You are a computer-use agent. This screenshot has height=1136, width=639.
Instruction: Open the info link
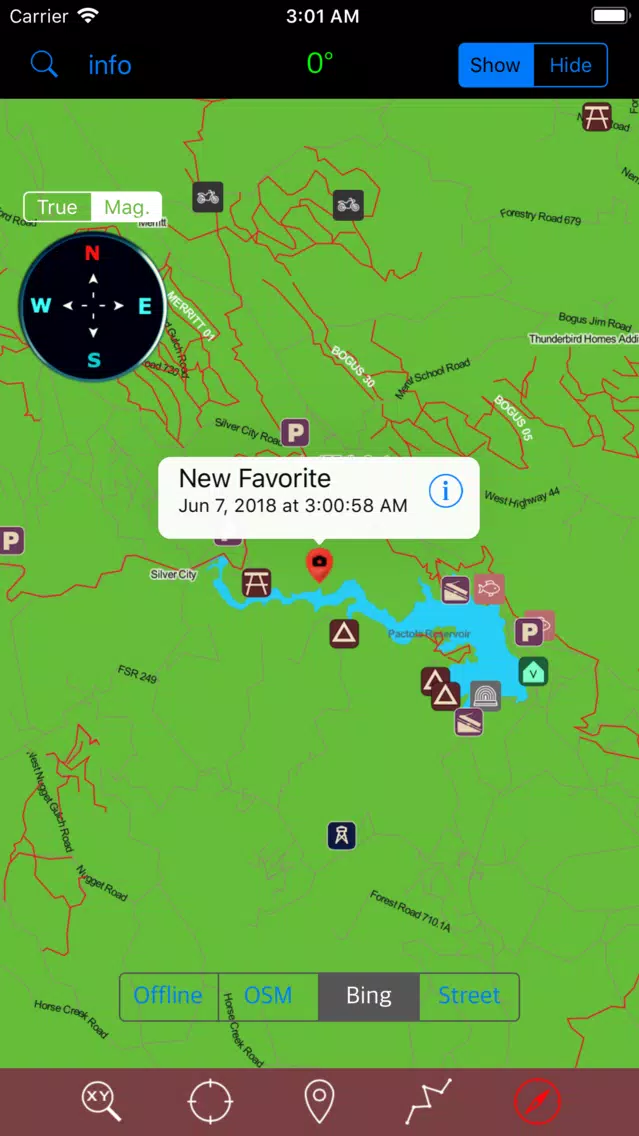click(109, 65)
